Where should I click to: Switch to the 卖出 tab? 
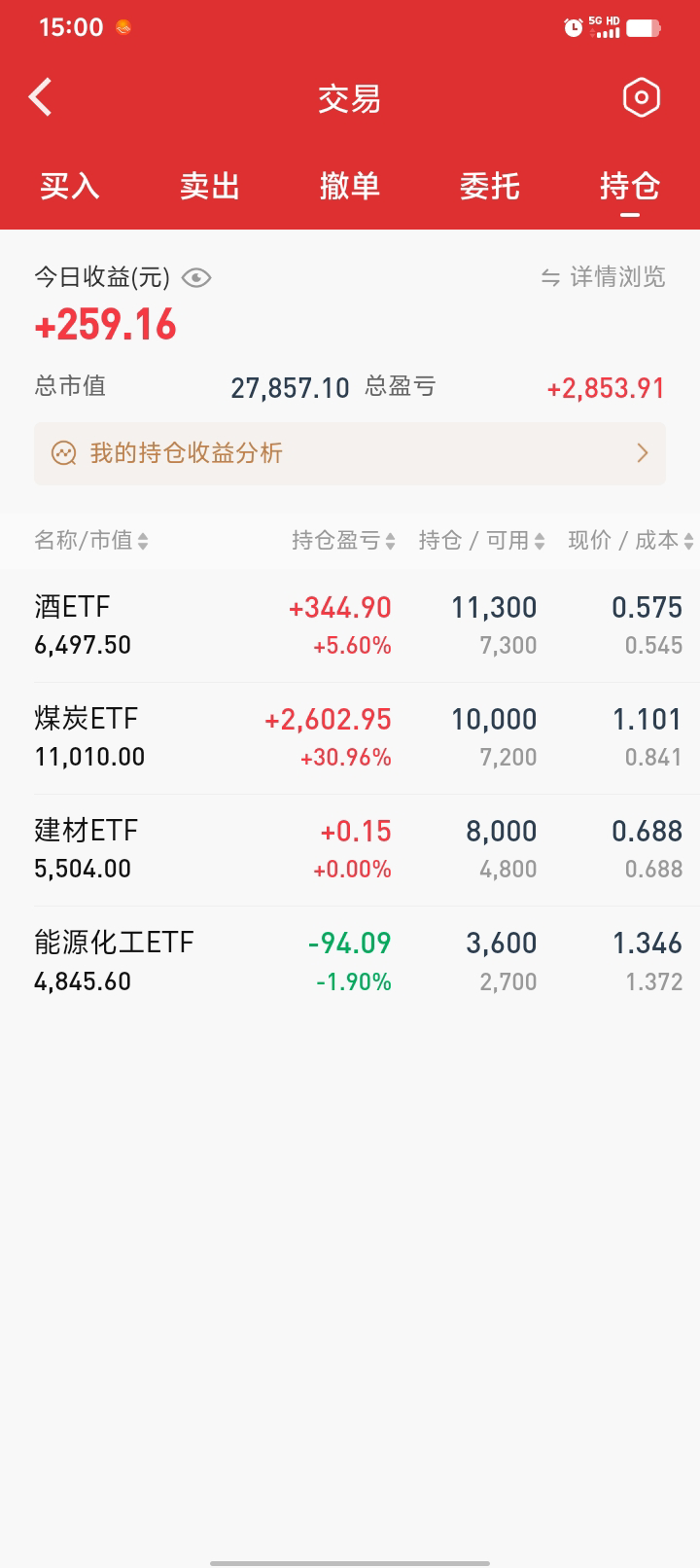(x=210, y=185)
